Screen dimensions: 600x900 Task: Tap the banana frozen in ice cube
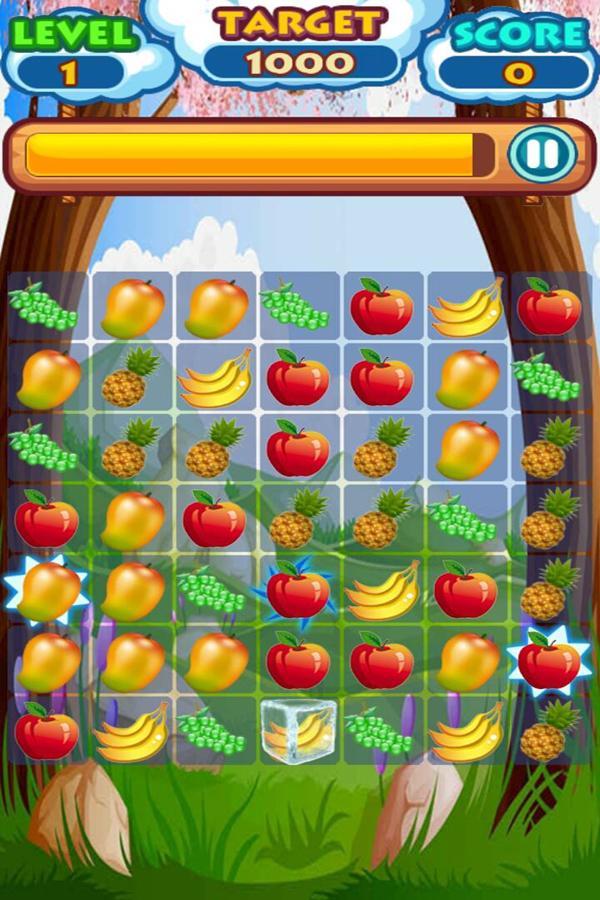[297, 731]
